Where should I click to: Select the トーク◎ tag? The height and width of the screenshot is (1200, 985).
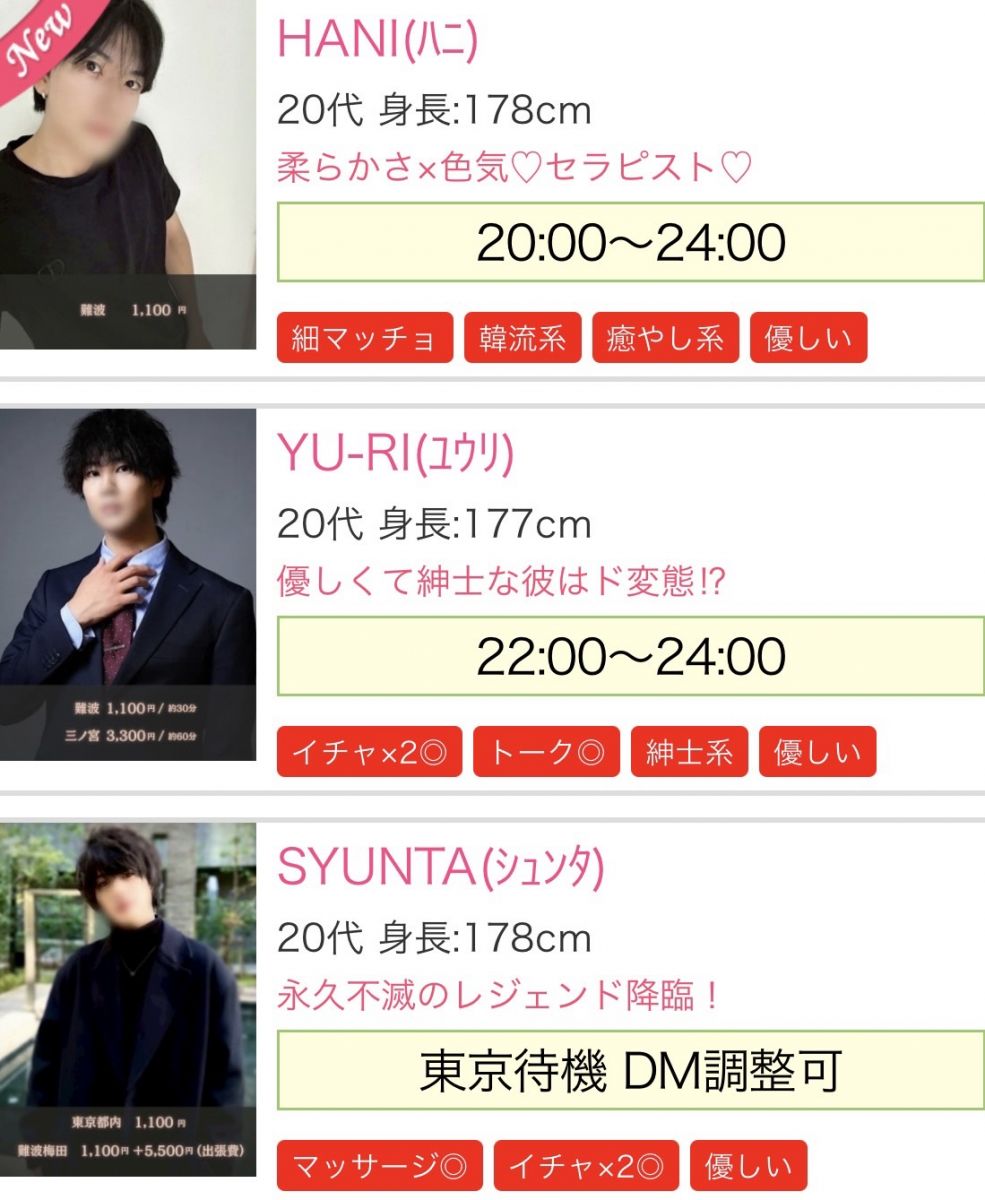(546, 752)
